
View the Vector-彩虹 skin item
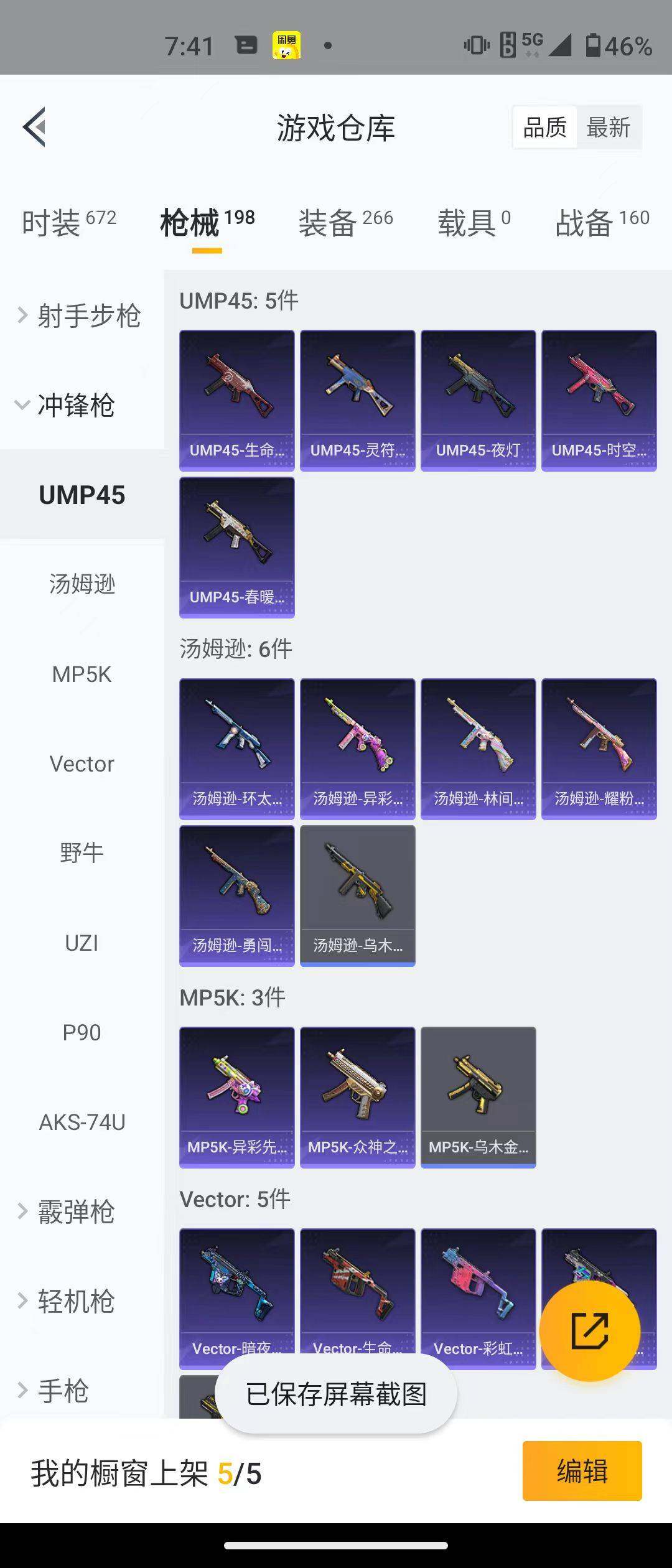(x=478, y=1299)
